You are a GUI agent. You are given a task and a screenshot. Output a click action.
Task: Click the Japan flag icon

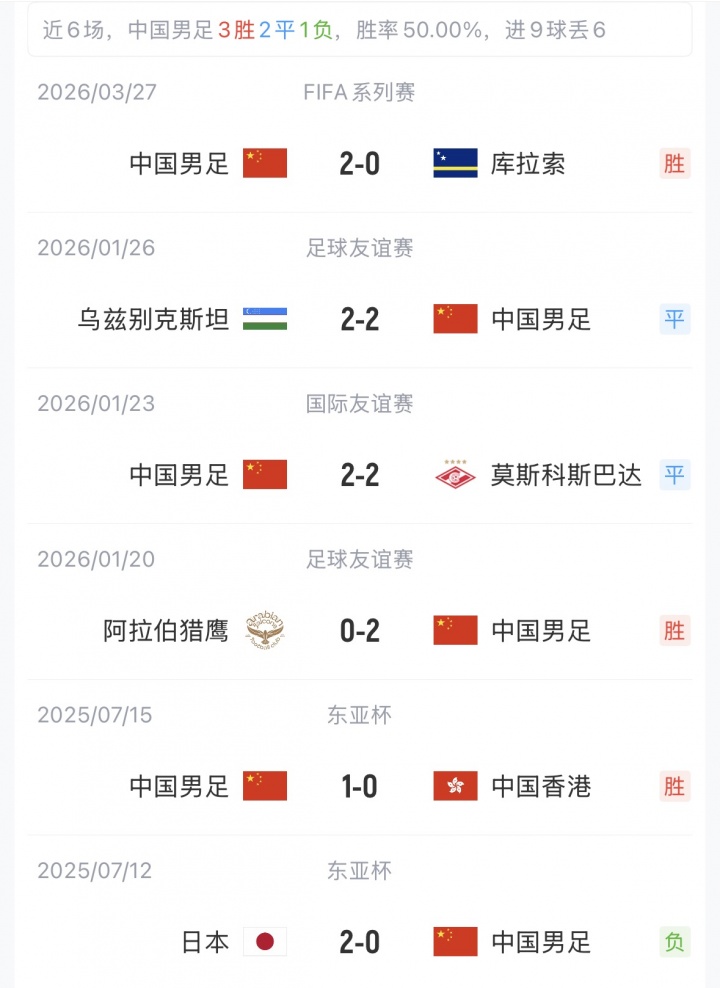[266, 942]
